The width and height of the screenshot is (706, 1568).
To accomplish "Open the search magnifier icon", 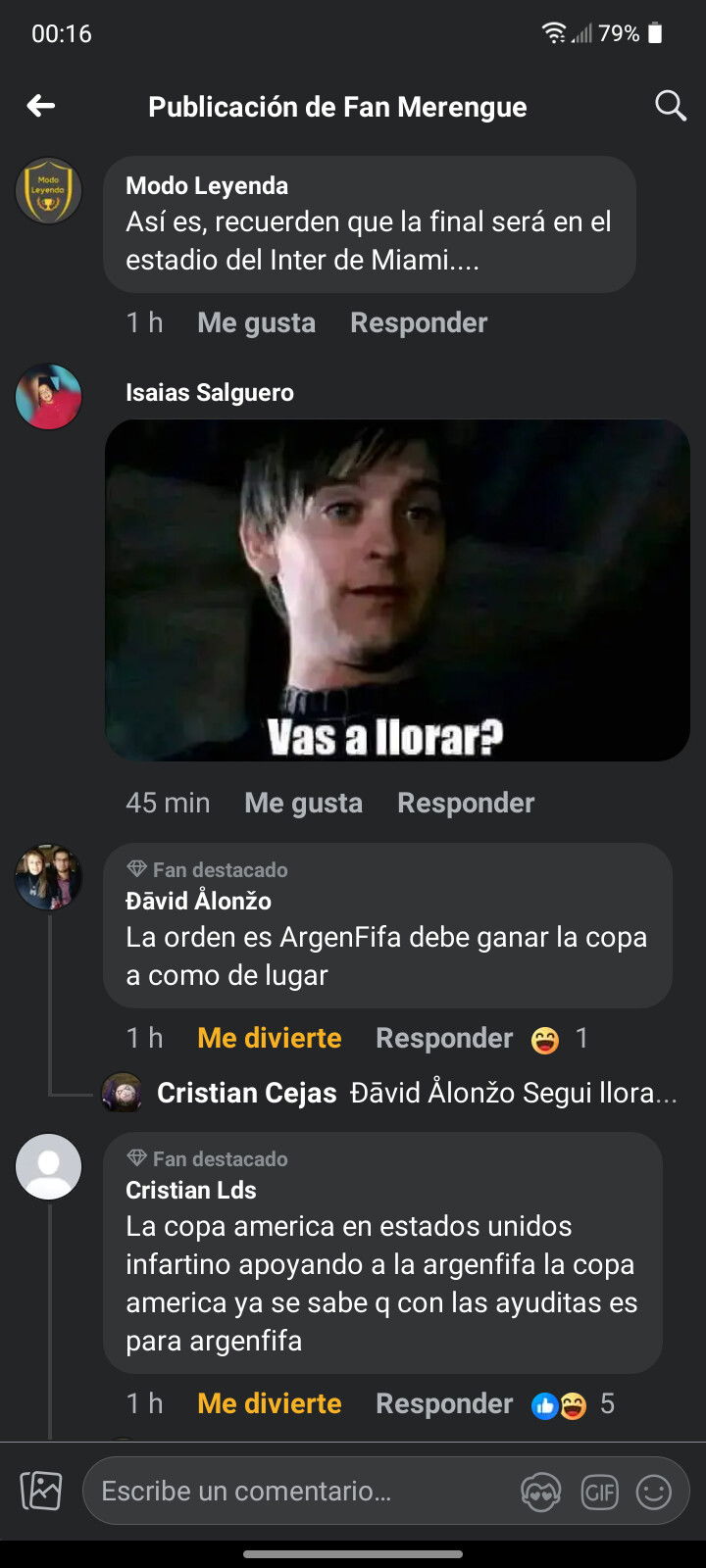I will [671, 106].
